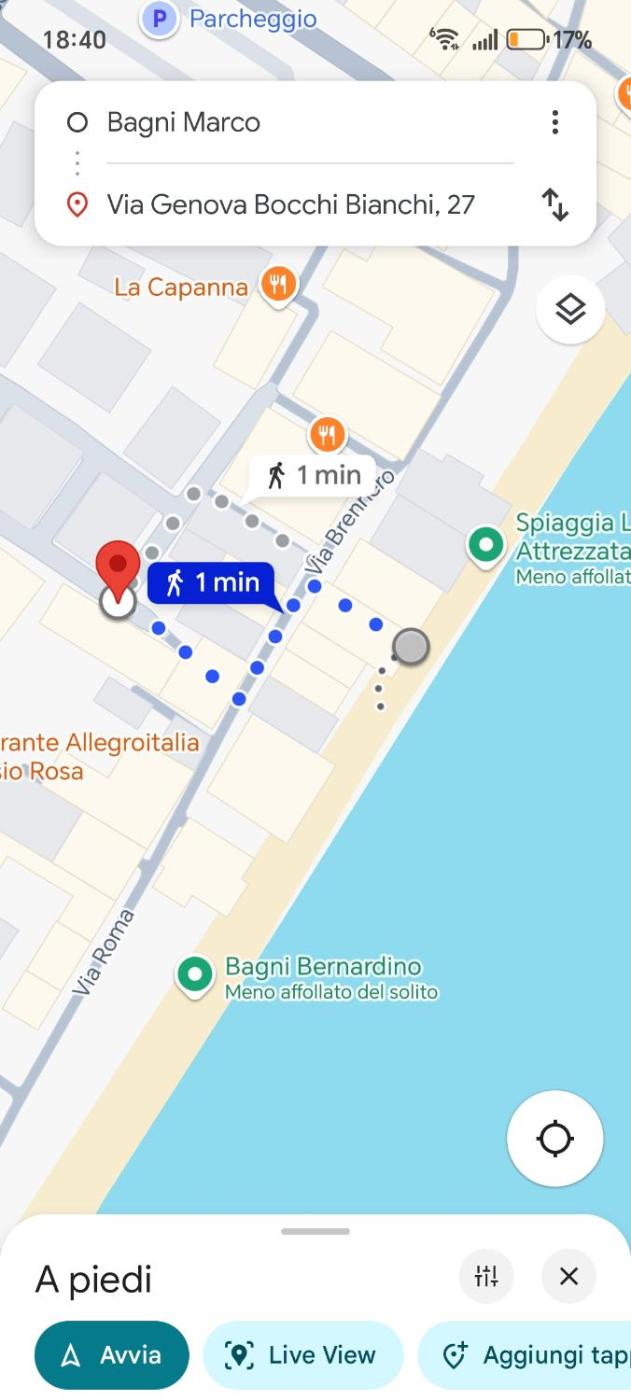Open the Parcheggio parking marker

160,19
